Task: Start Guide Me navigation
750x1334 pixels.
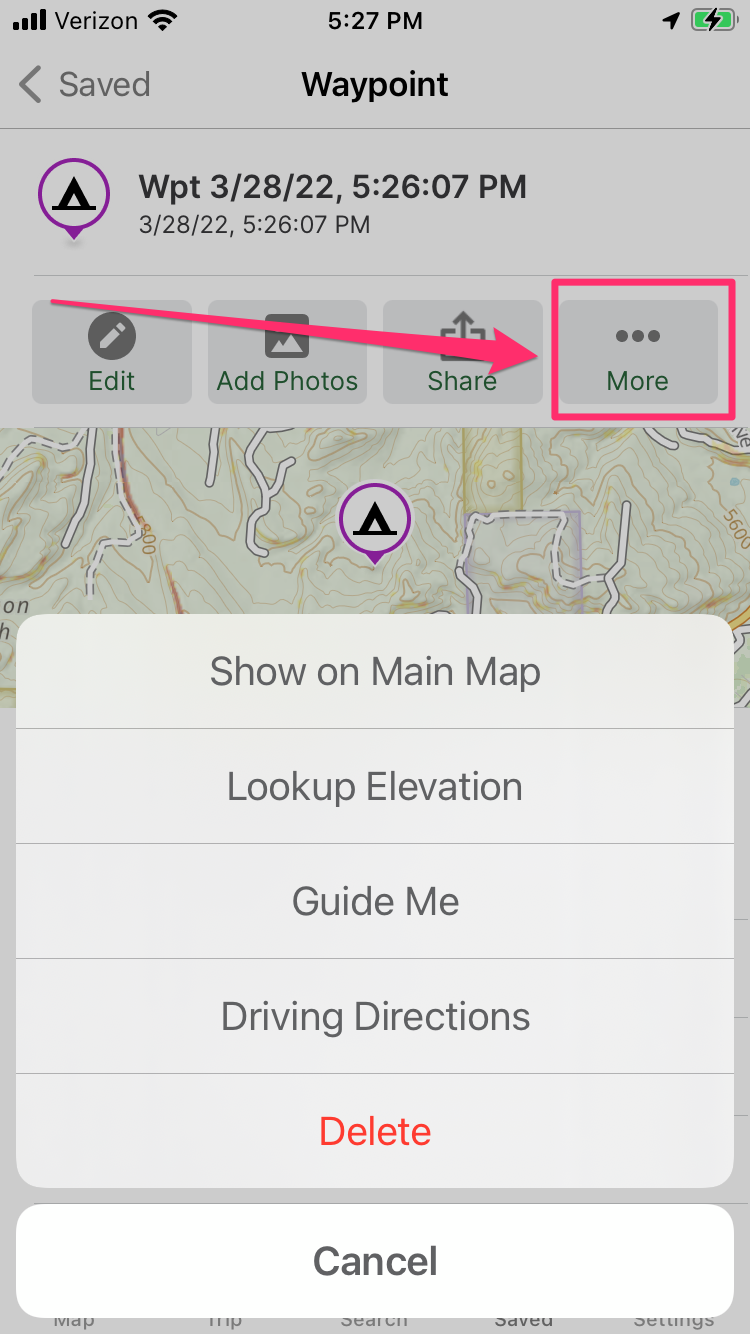Action: (x=375, y=902)
